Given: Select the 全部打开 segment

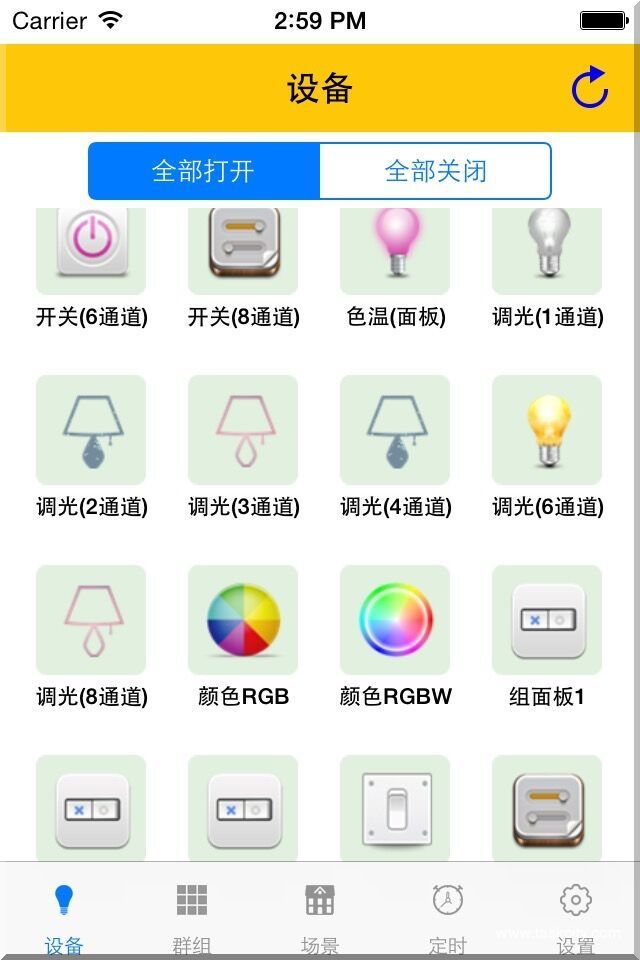Looking at the screenshot, I should pyautogui.click(x=204, y=171).
